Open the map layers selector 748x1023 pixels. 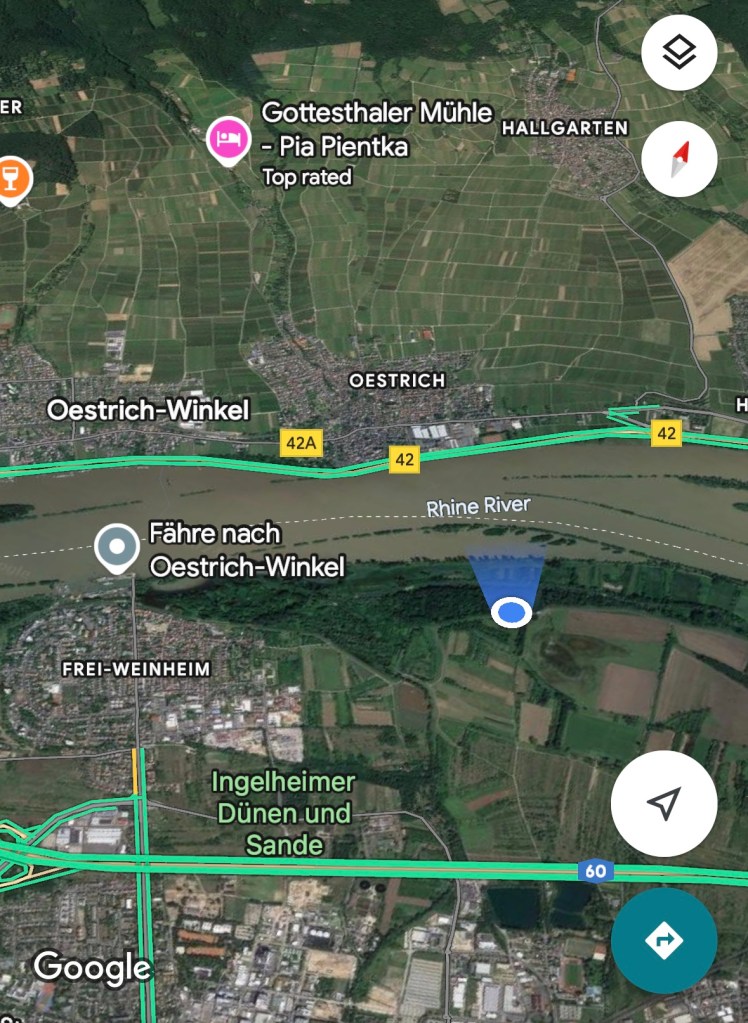(x=679, y=53)
